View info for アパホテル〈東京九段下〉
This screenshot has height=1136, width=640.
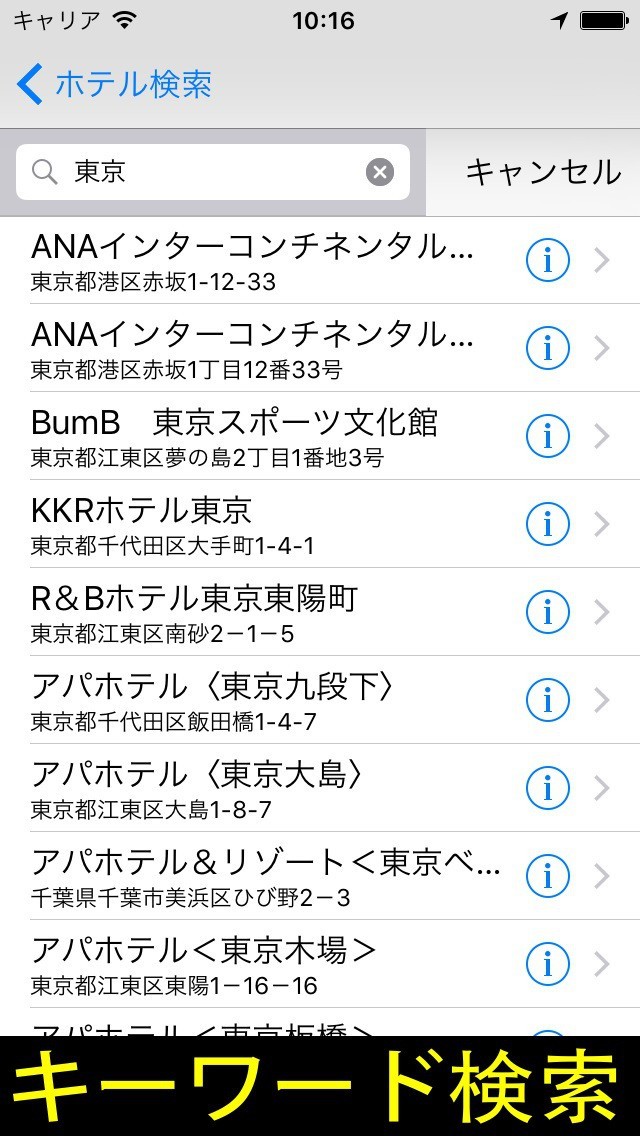[x=547, y=700]
